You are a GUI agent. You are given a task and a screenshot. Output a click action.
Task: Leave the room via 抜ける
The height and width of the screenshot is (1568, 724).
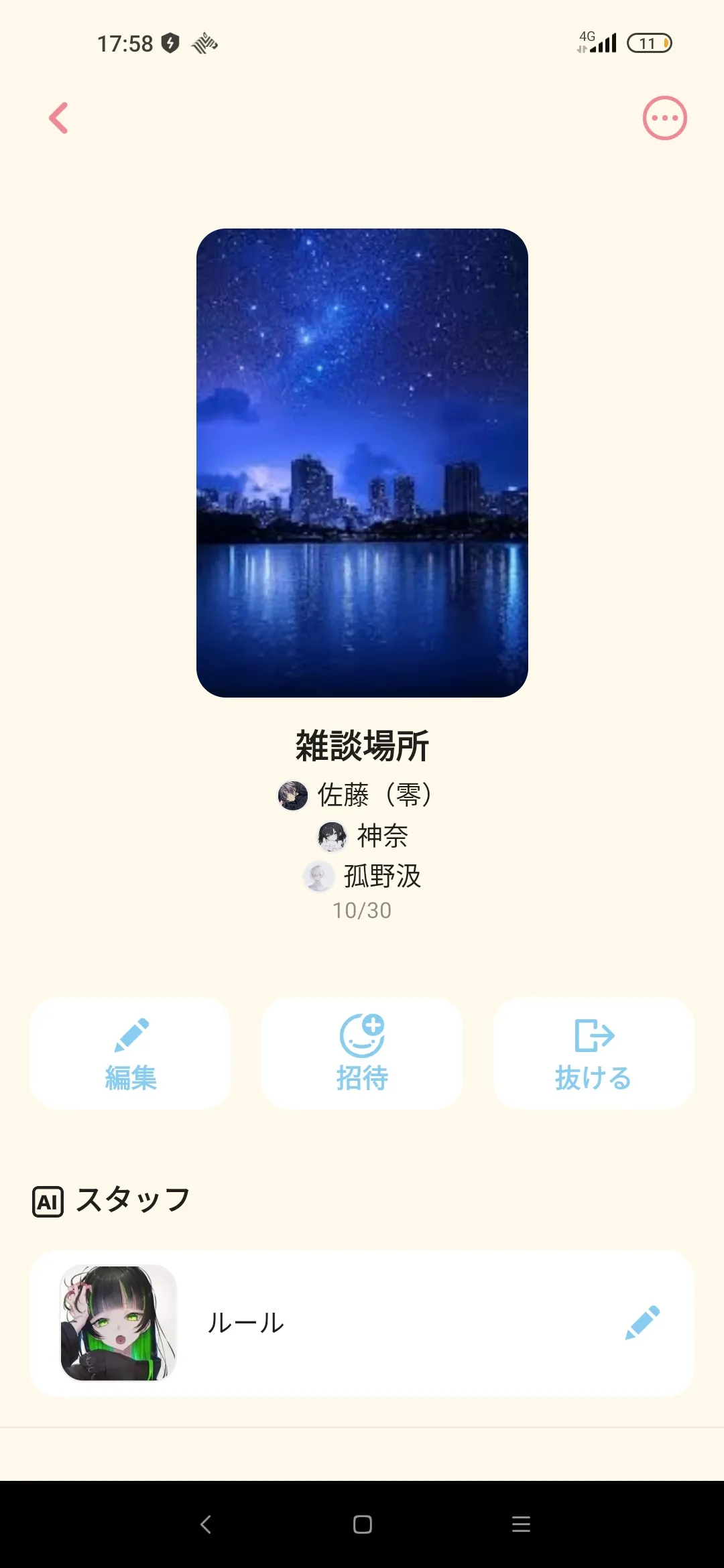tap(594, 1053)
